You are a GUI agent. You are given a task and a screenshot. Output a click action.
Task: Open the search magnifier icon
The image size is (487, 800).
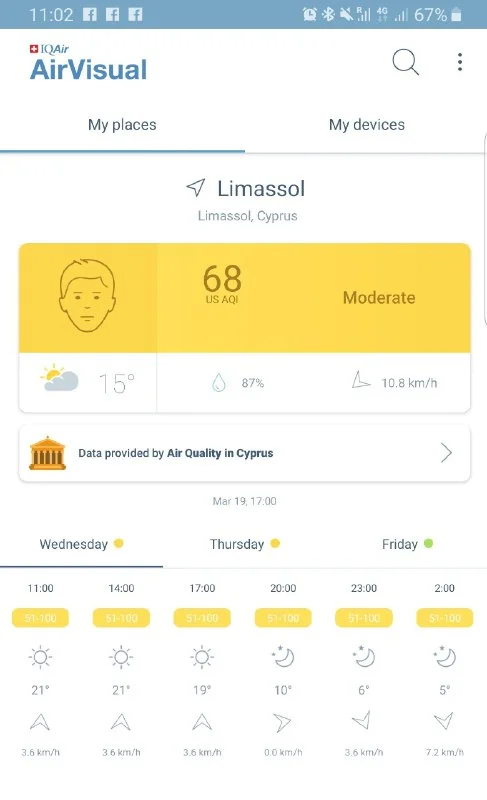click(405, 62)
